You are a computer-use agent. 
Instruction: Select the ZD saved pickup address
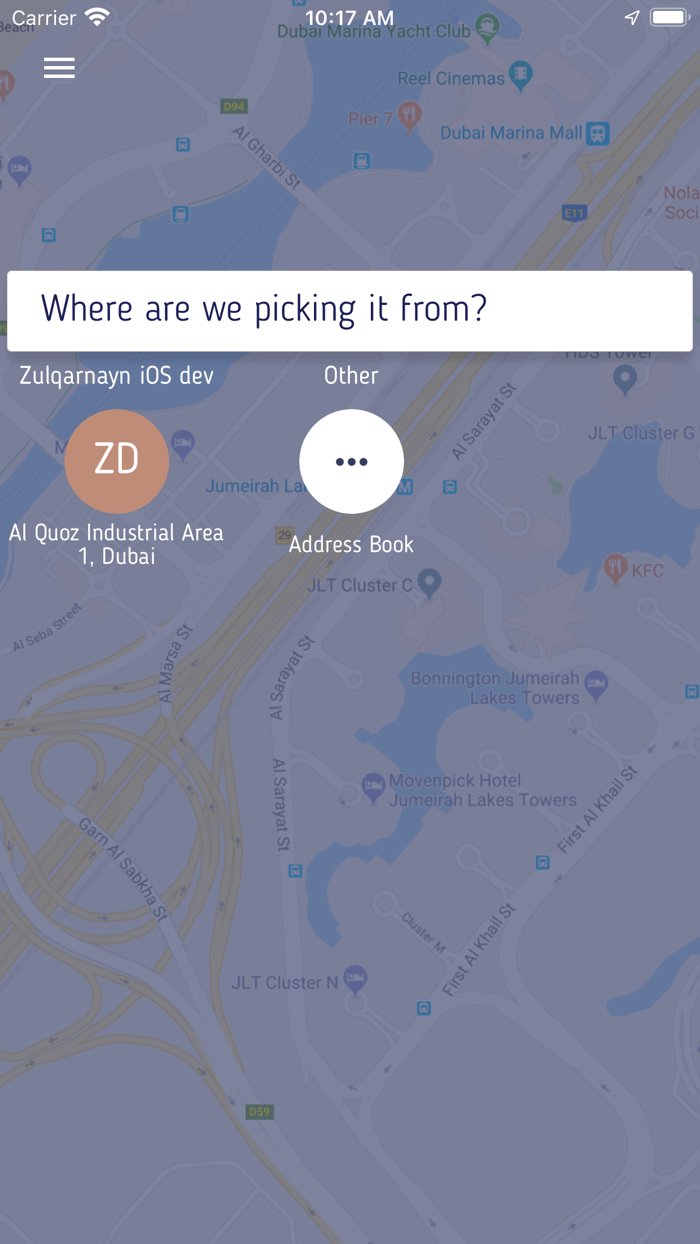point(117,461)
